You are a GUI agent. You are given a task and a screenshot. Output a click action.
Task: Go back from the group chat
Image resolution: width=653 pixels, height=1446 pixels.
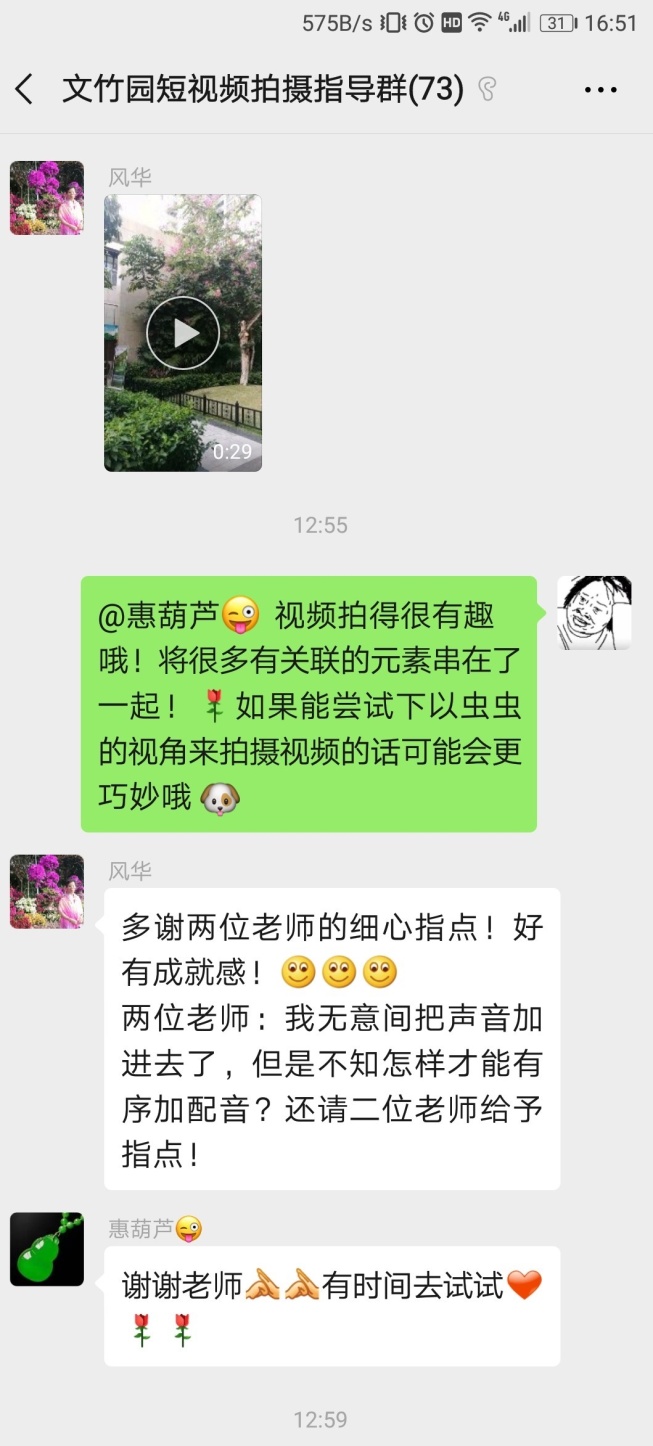(x=25, y=90)
